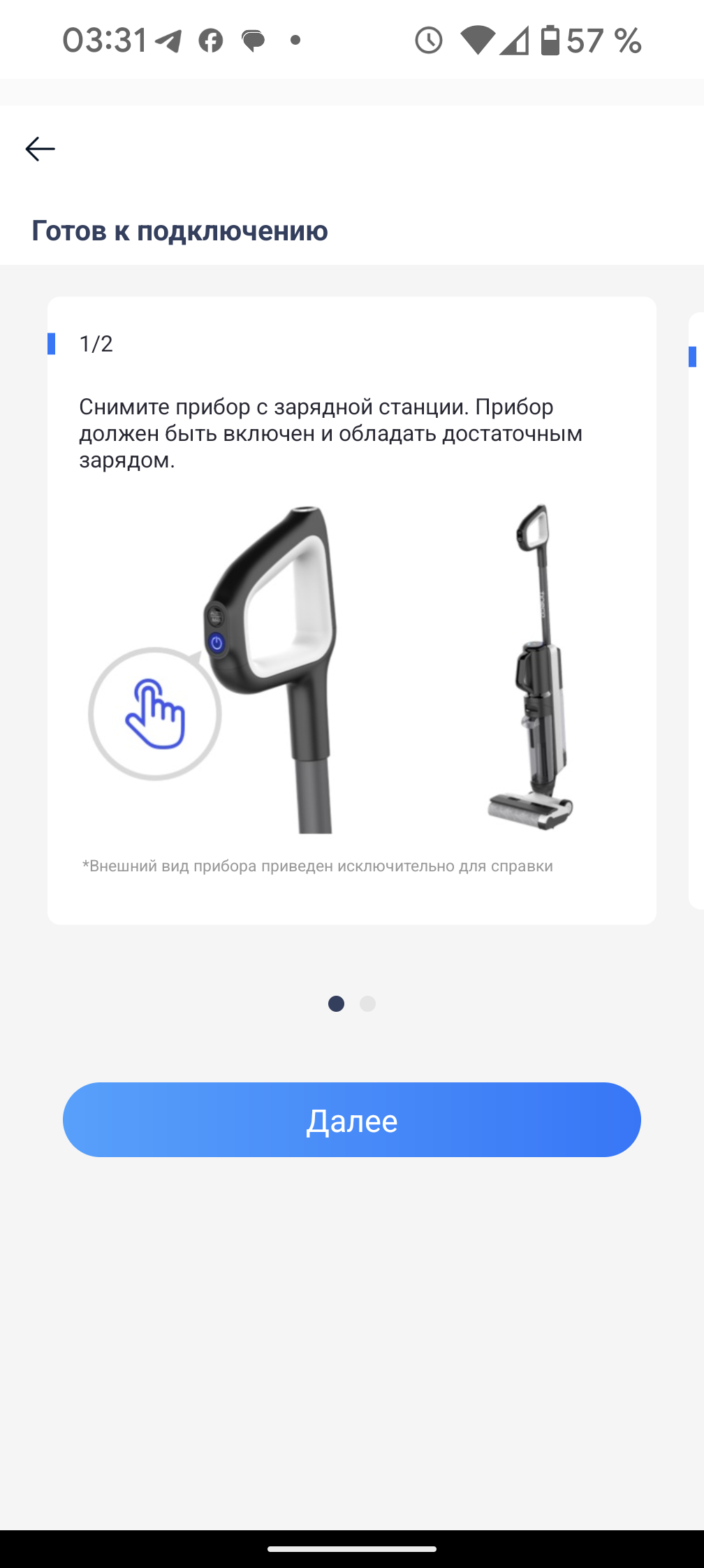Tap the Далее button to continue

[x=352, y=1119]
